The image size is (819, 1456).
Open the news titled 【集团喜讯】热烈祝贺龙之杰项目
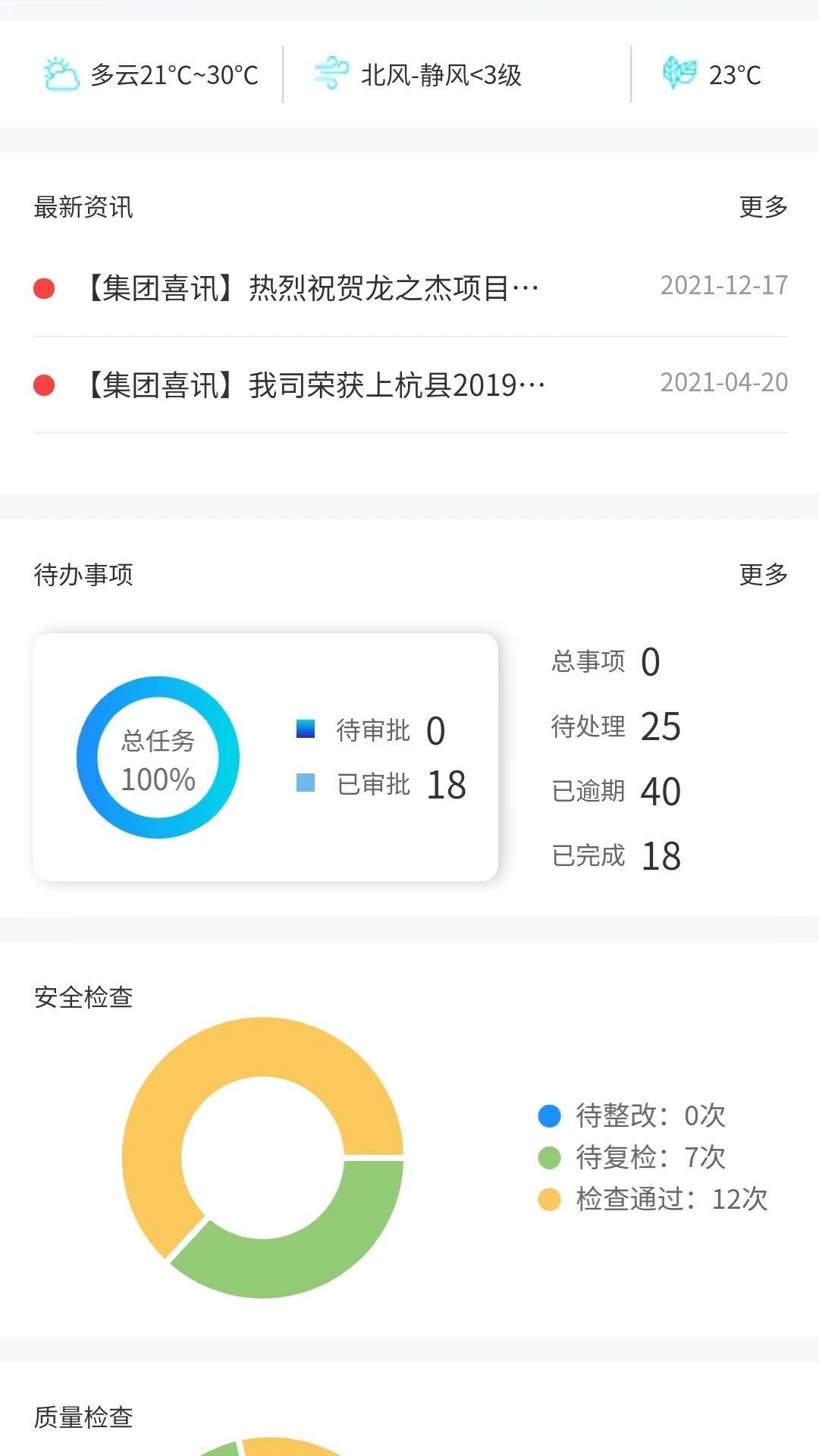(311, 287)
